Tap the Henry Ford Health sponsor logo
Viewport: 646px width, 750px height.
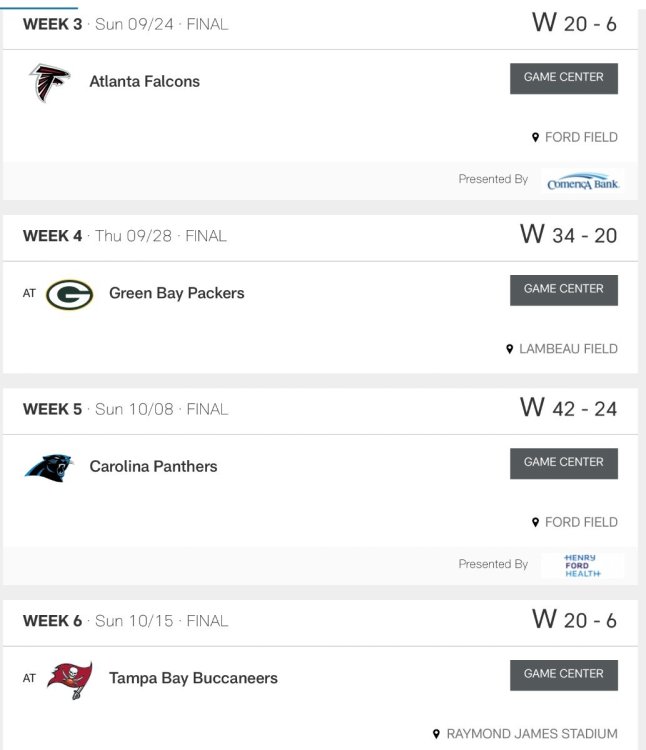[582, 565]
